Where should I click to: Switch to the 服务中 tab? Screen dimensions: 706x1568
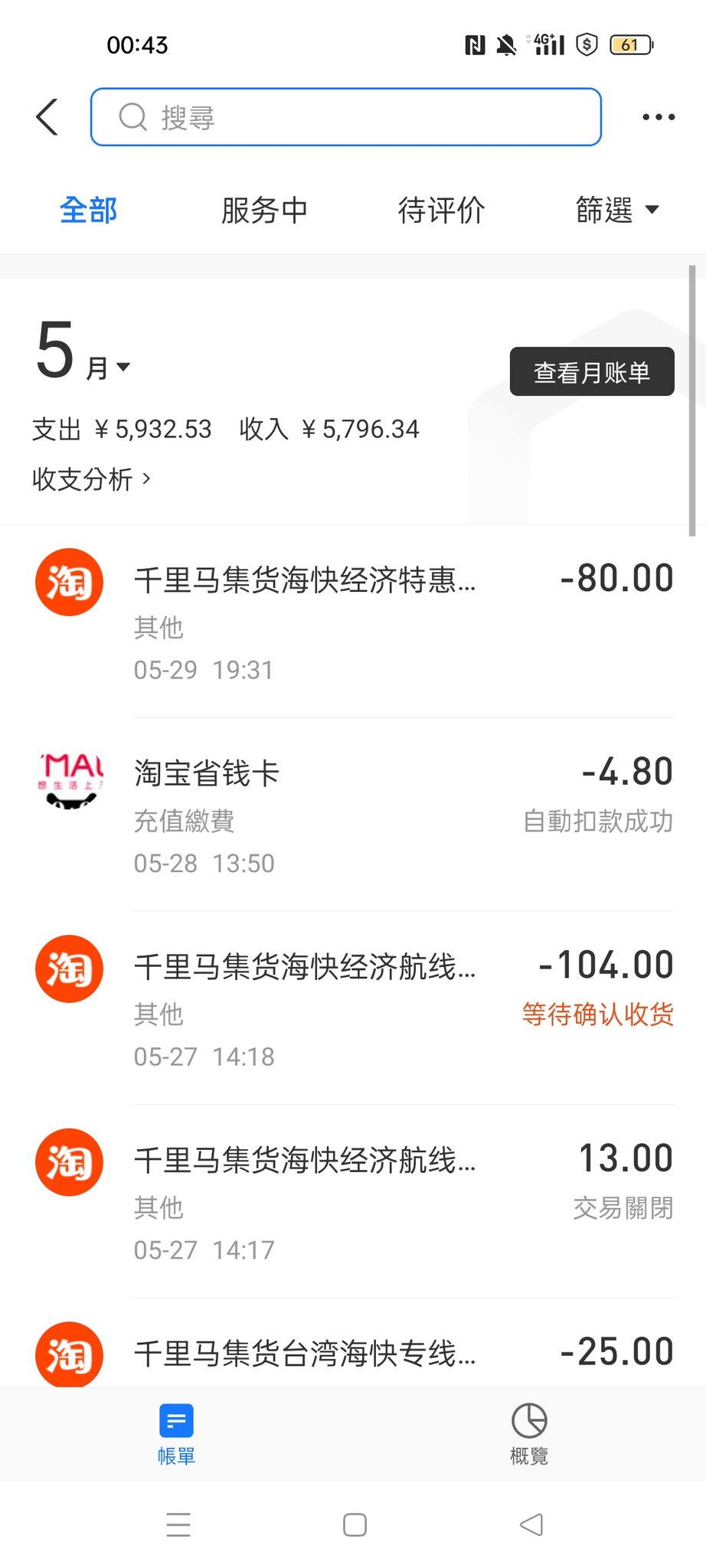point(264,210)
